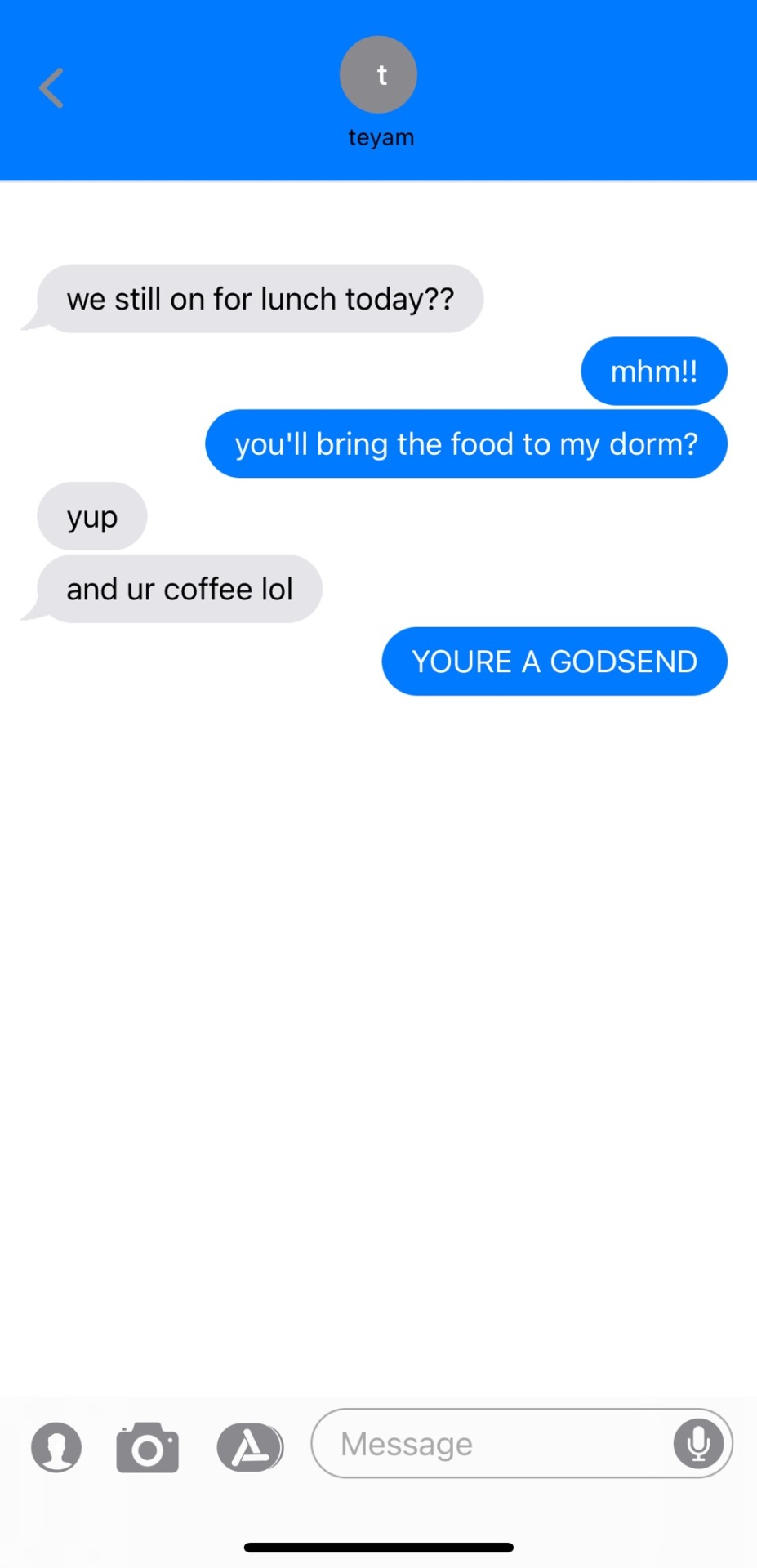Open teyam's contact avatar
757x1568 pixels.
[x=378, y=75]
